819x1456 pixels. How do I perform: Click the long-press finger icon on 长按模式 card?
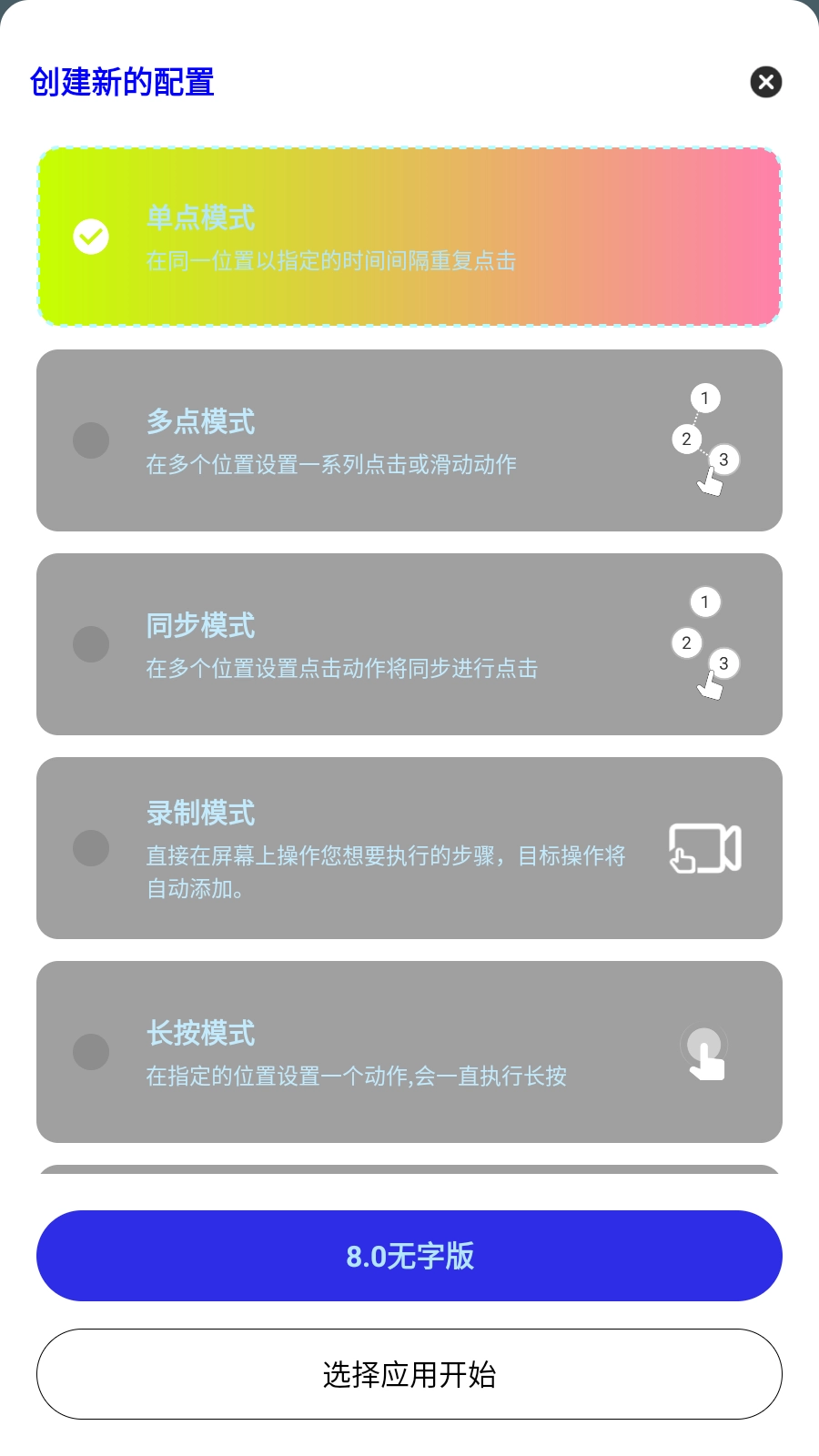[705, 1052]
